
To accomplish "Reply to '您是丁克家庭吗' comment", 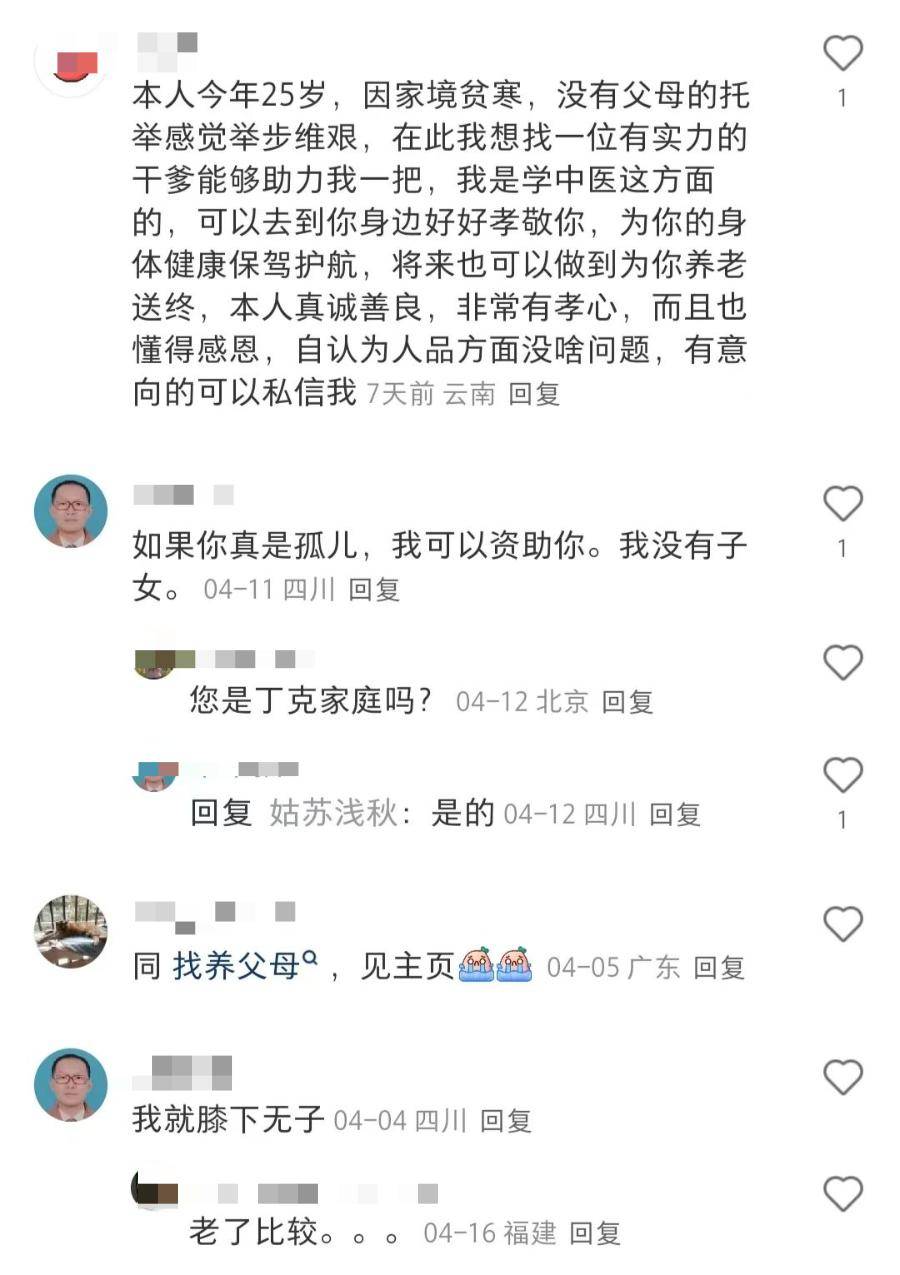I will (x=627, y=702).
